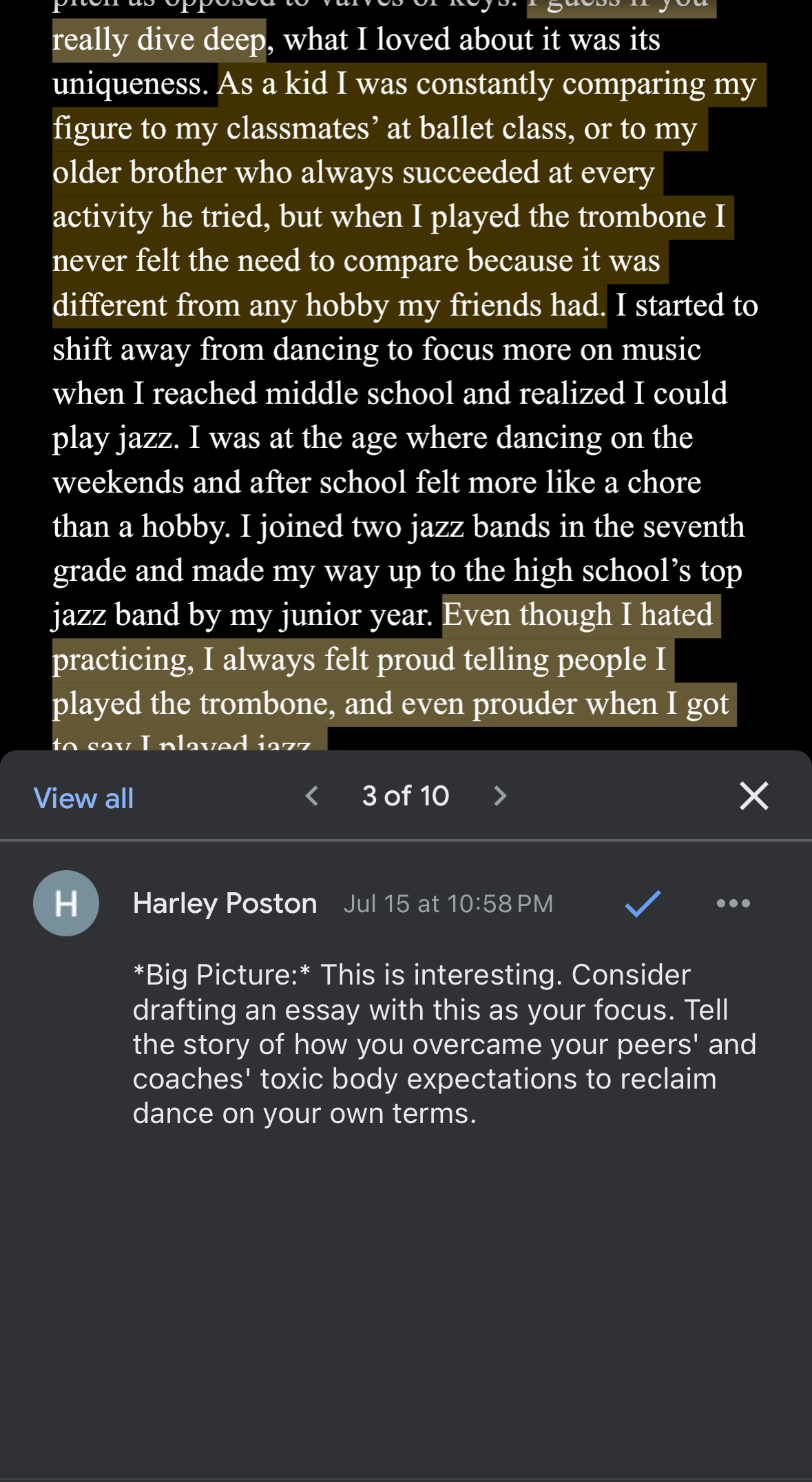Go to the previous comment
Image resolution: width=812 pixels, height=1482 pixels.
pyautogui.click(x=312, y=796)
